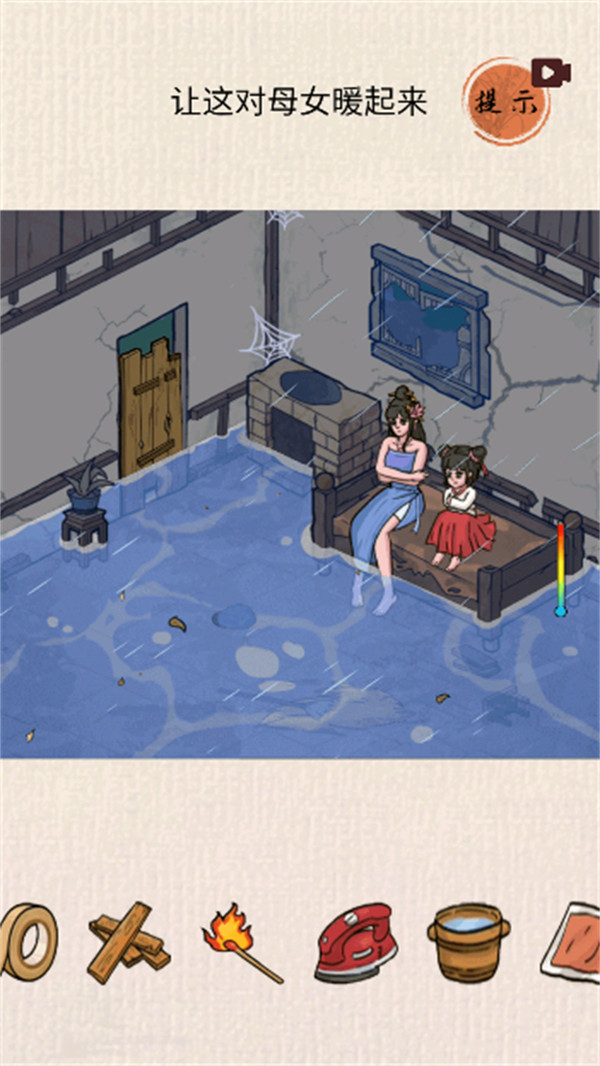Choose the orange cloth item

(x=573, y=941)
